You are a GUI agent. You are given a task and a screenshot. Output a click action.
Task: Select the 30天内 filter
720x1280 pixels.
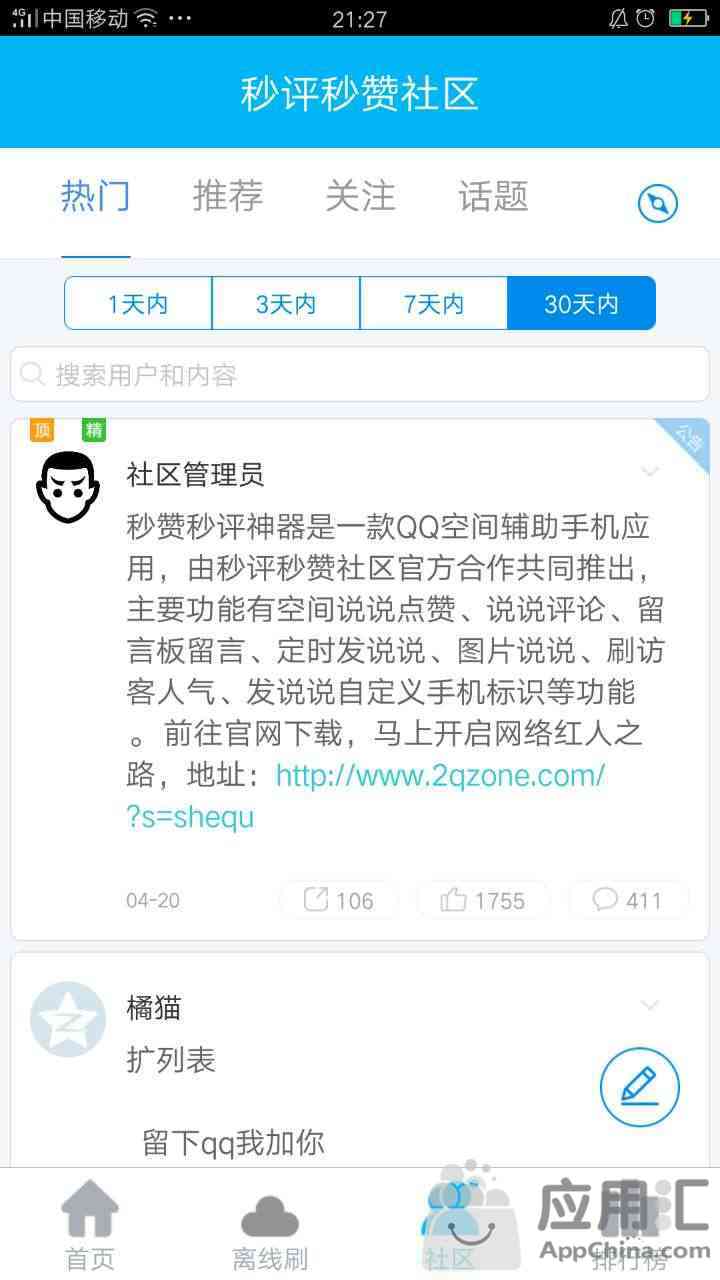click(582, 303)
